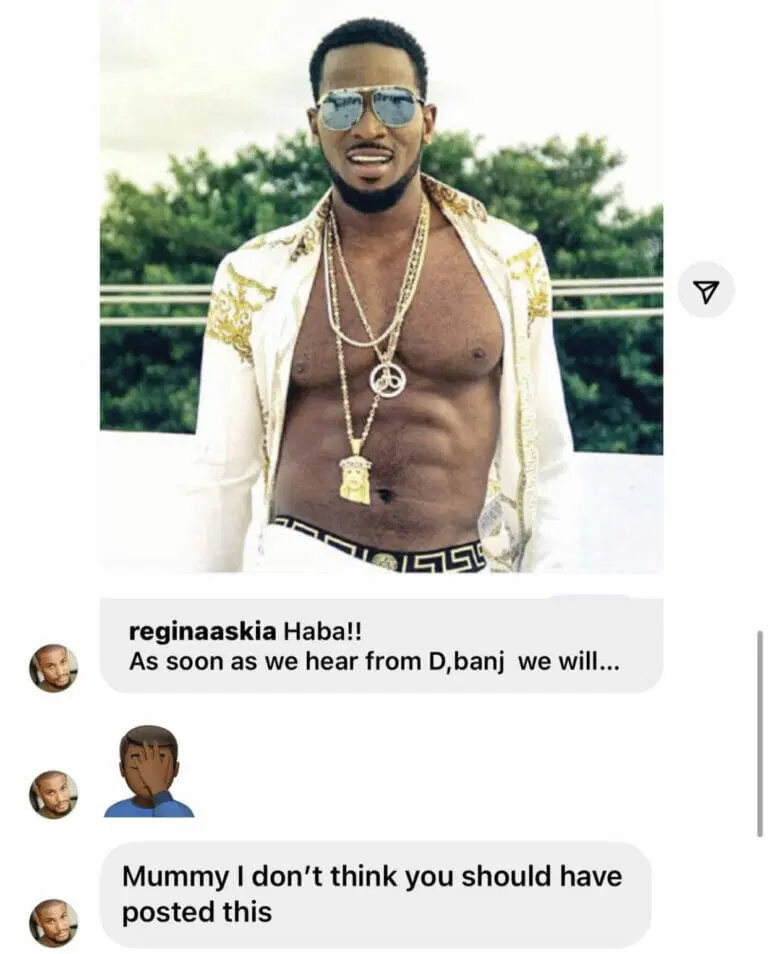Forward the shared post using paper plane icon

[x=706, y=290]
